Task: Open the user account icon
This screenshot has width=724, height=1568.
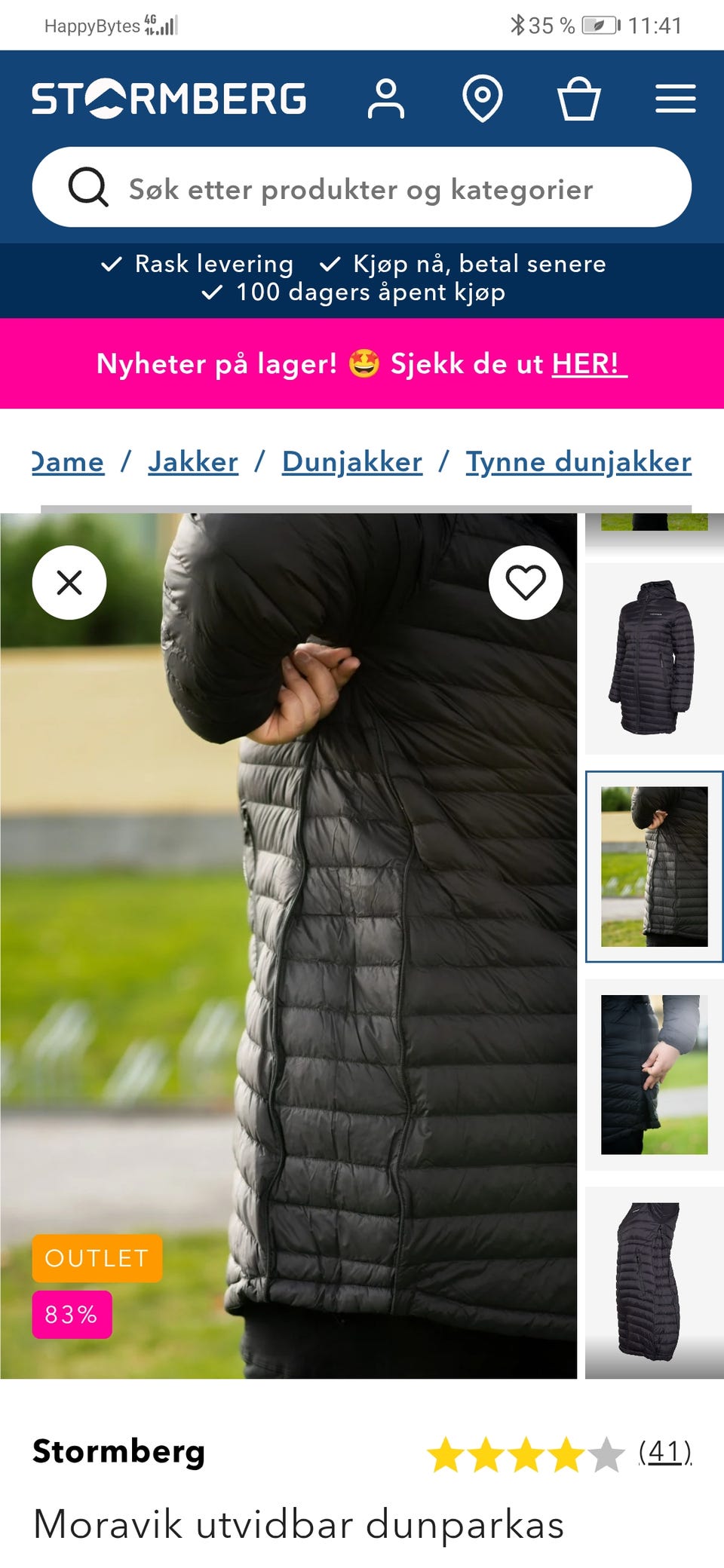Action: (x=387, y=97)
